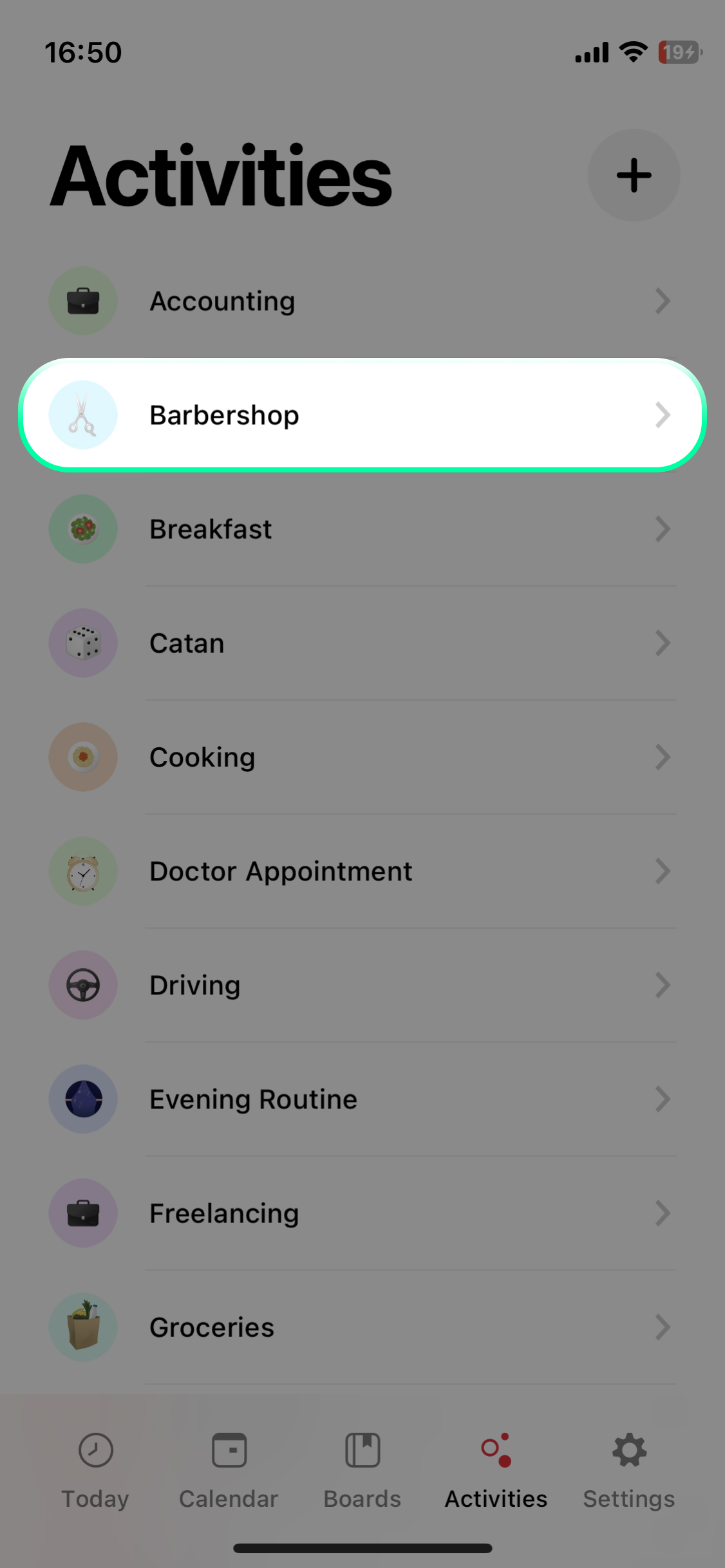Open Groceries details using its chevron
The width and height of the screenshot is (725, 1568).
663,1327
